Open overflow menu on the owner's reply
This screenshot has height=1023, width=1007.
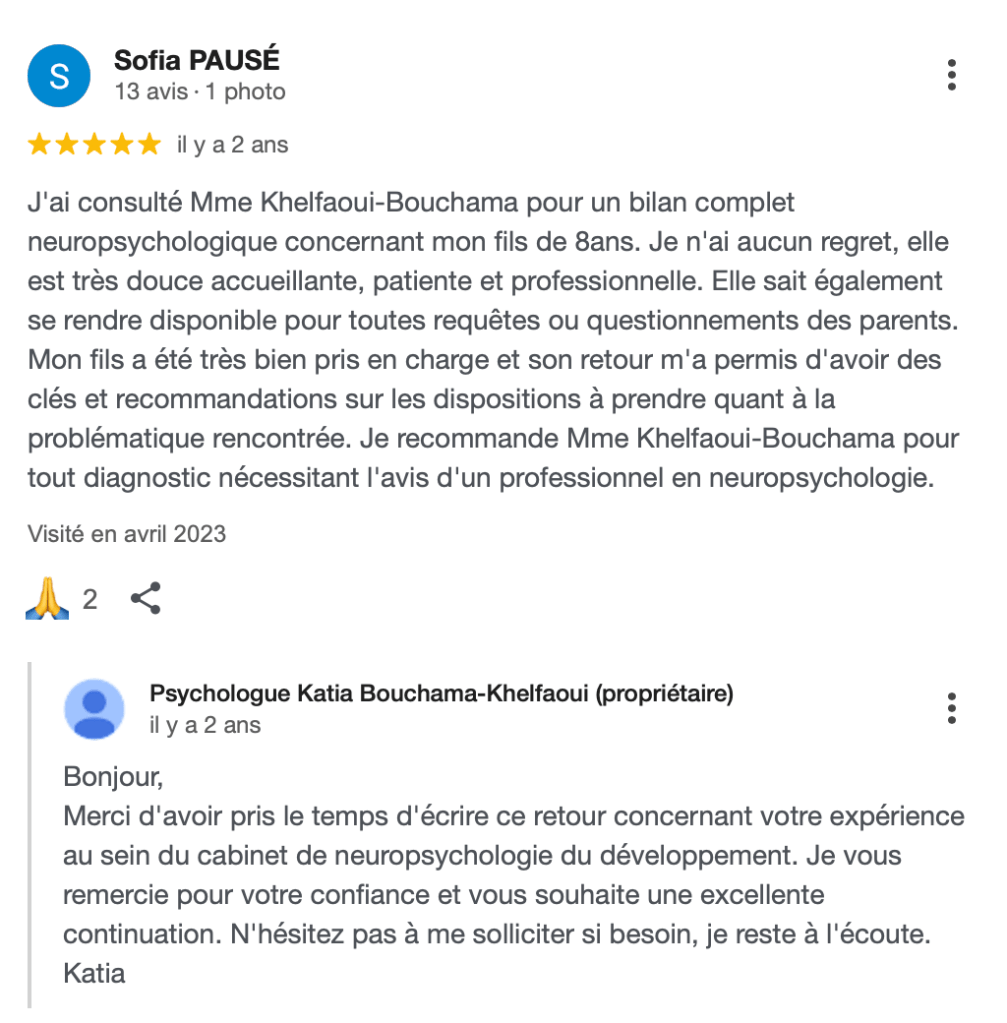(x=951, y=708)
